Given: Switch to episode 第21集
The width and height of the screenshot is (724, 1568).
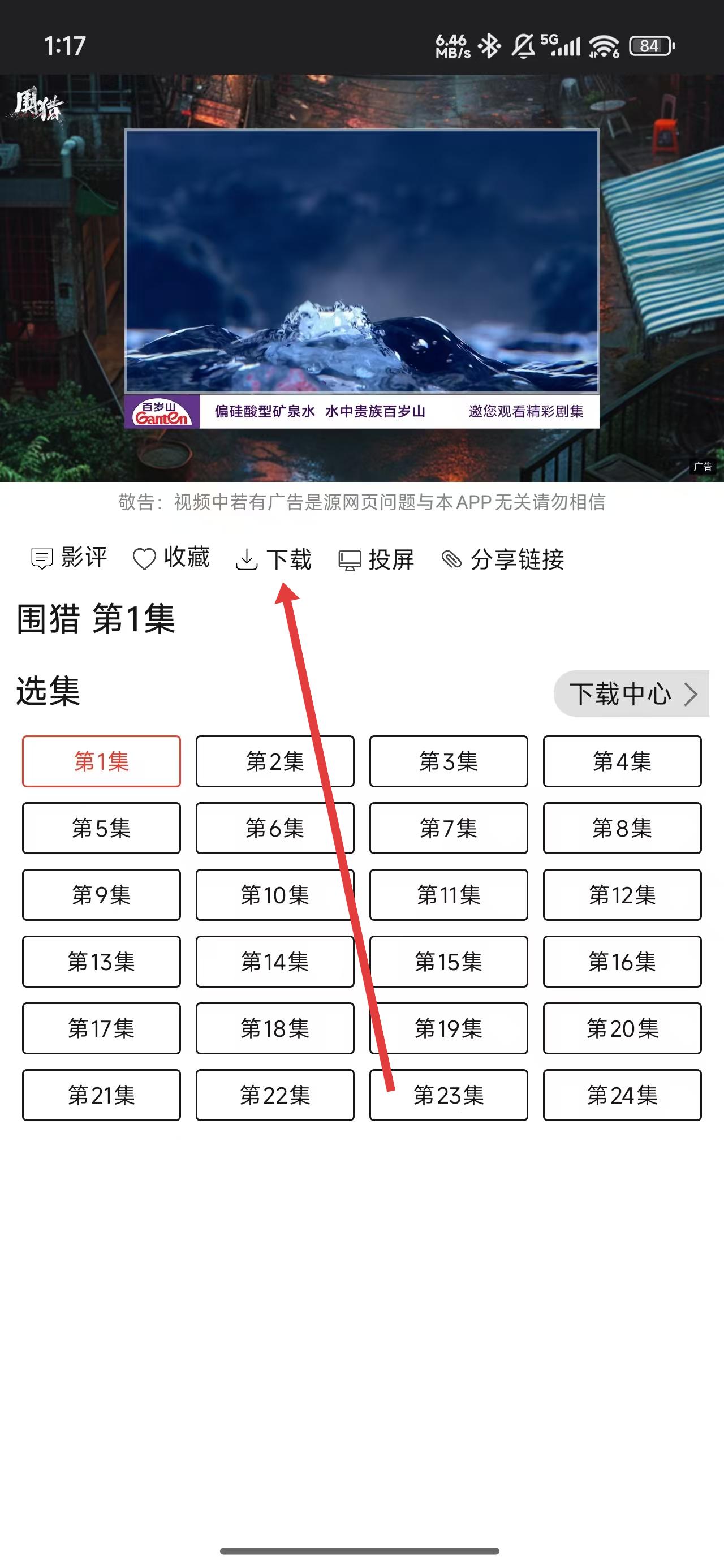Looking at the screenshot, I should coord(101,1095).
